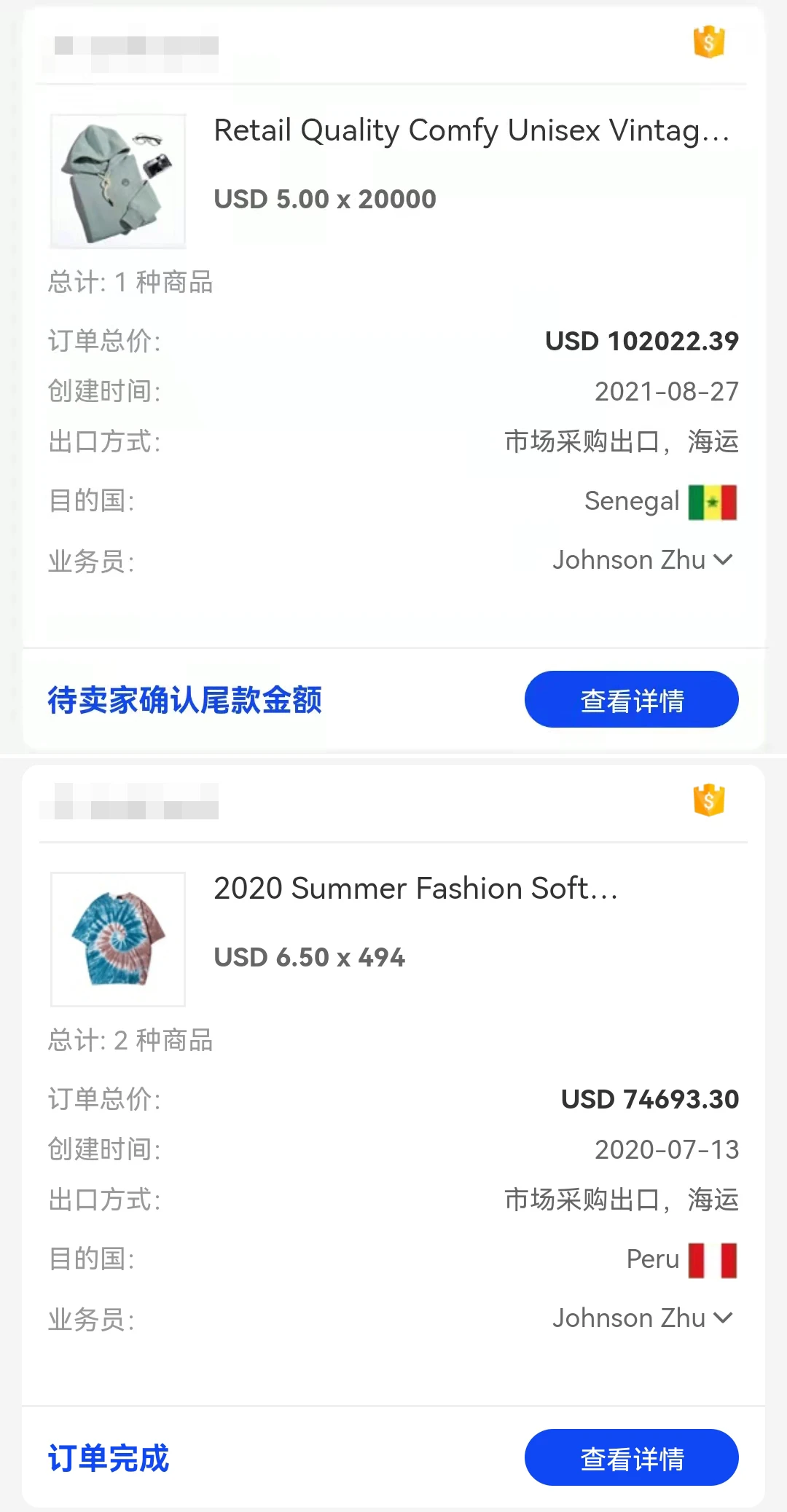Image resolution: width=787 pixels, height=1512 pixels.
Task: Open the Retail Quality Comfy Unisex hoodie order
Action: point(471,131)
